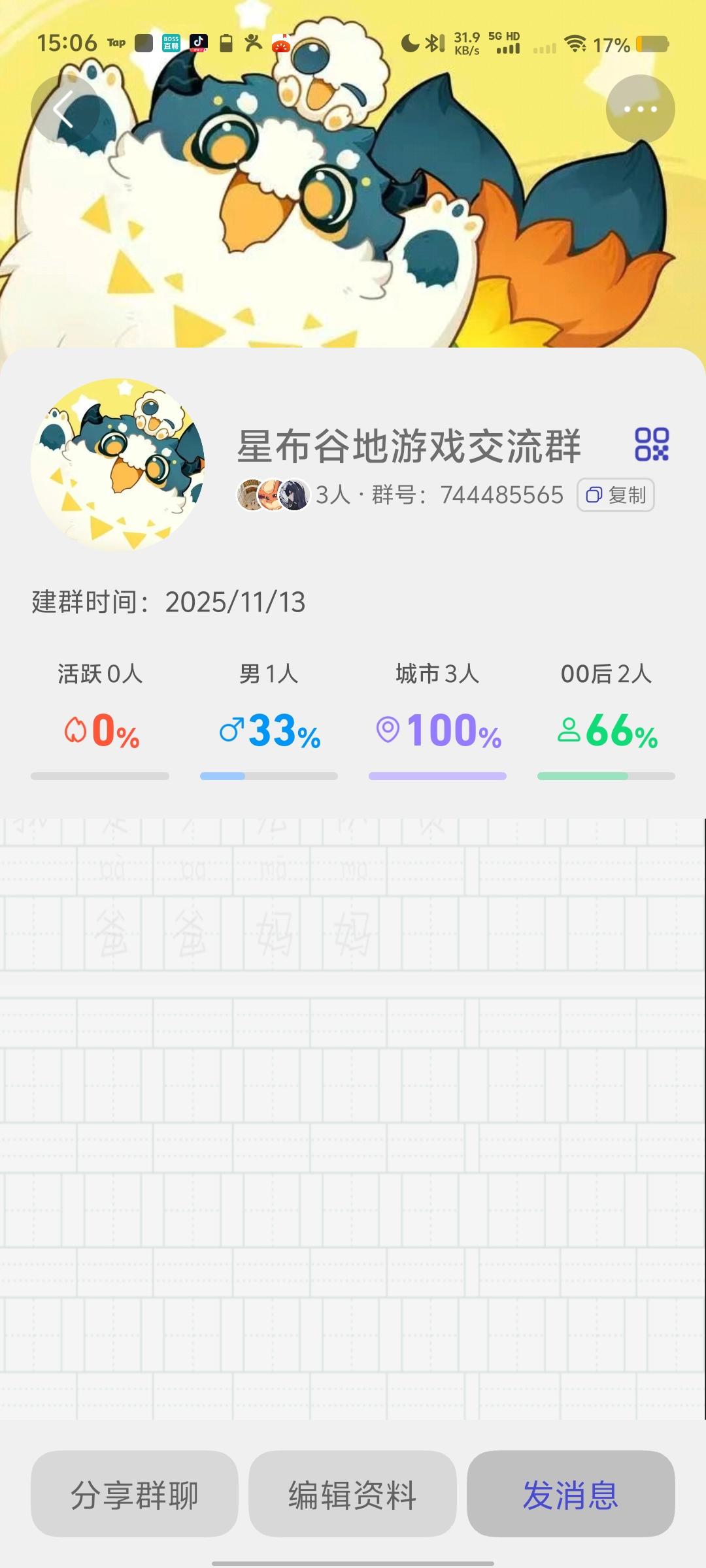Tap the copy icon inside the 复制 button
Image resolution: width=706 pixels, height=1568 pixels.
pyautogui.click(x=594, y=496)
